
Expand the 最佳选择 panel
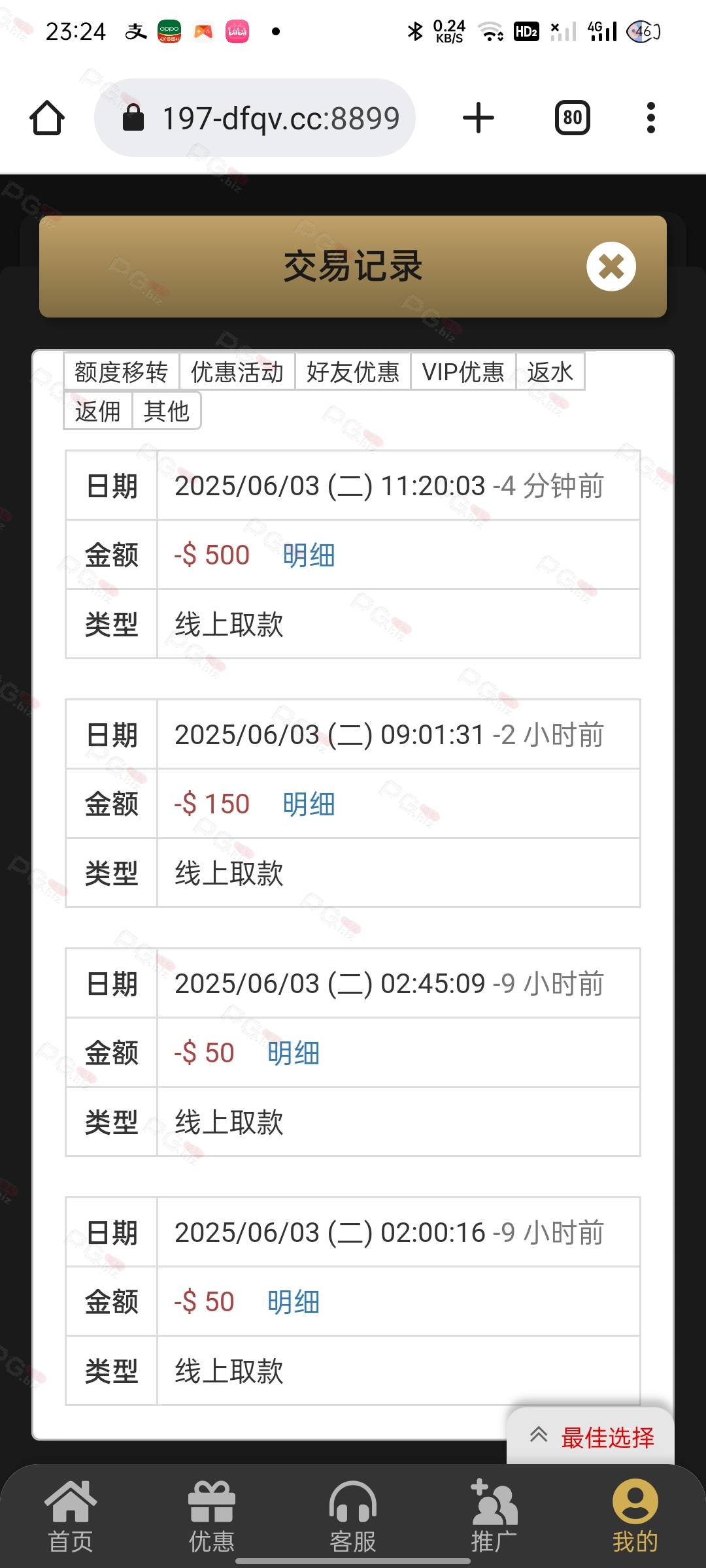click(591, 1437)
